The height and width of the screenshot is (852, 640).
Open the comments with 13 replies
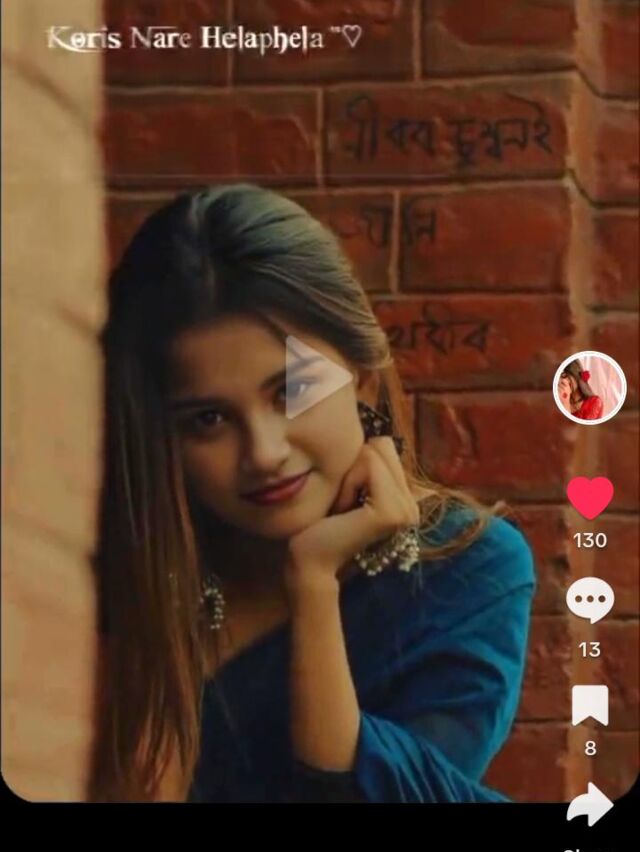tap(590, 600)
